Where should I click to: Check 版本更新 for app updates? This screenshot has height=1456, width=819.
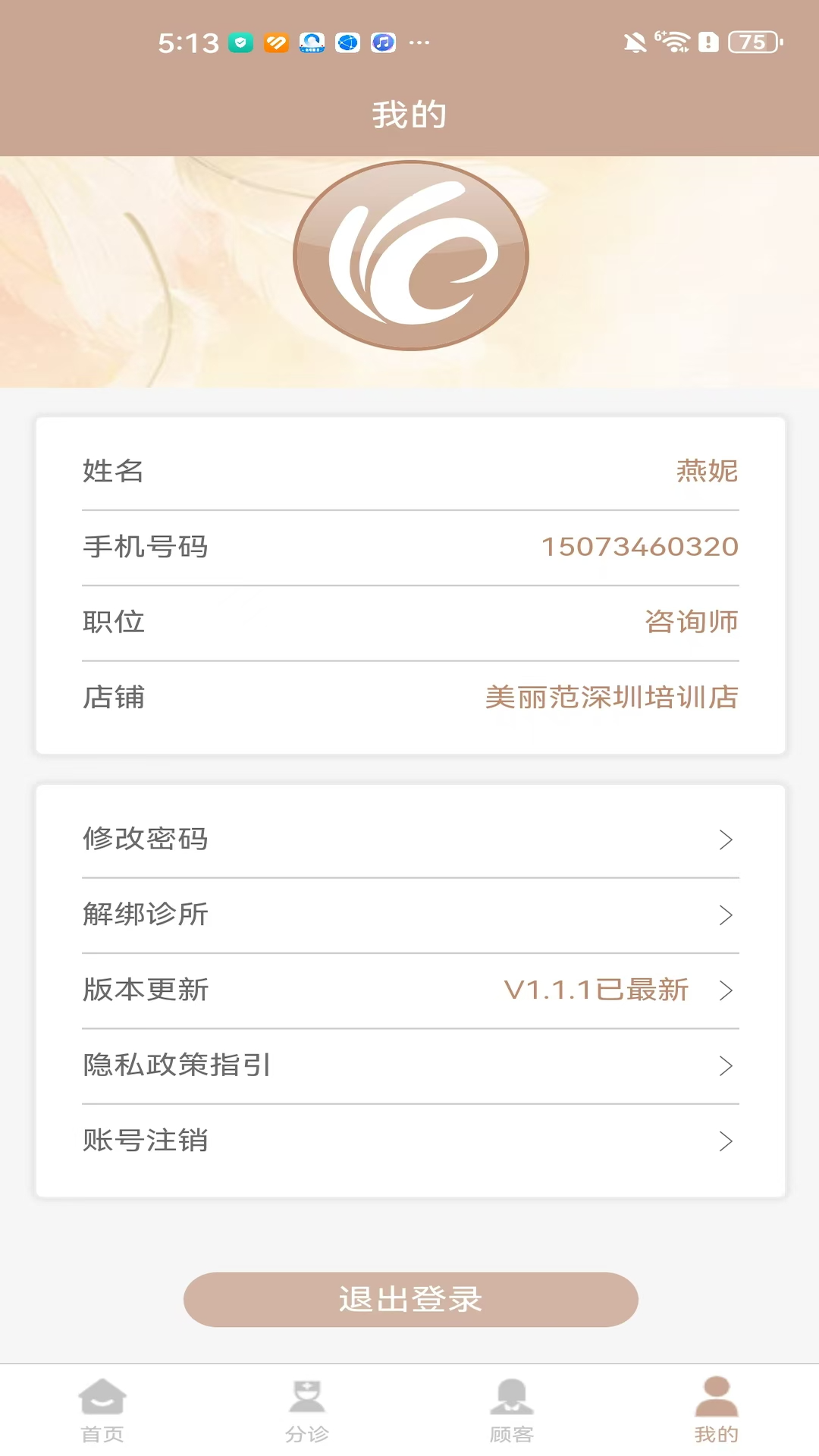[x=409, y=990]
